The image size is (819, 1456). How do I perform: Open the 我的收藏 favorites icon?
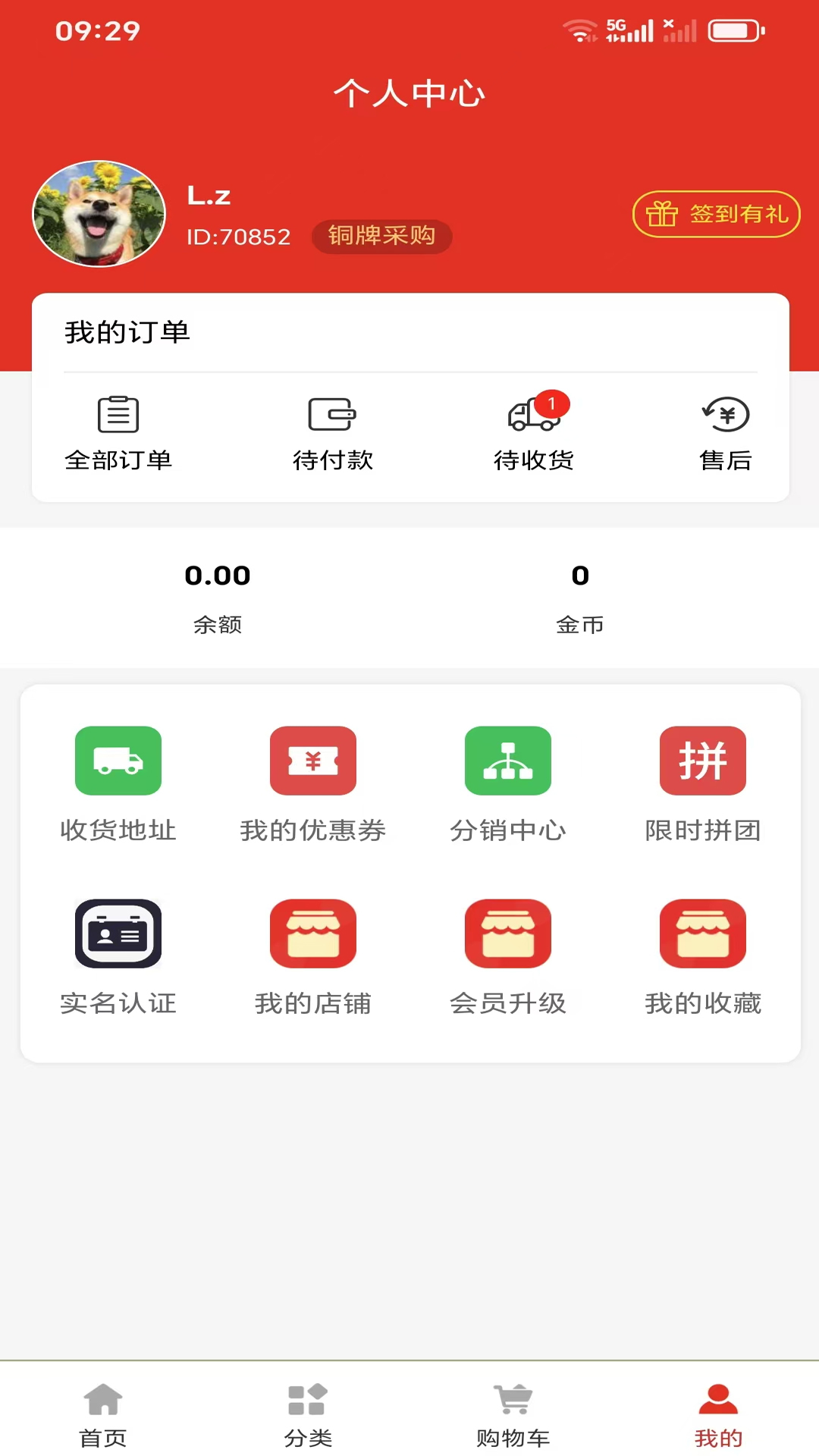pyautogui.click(x=702, y=934)
